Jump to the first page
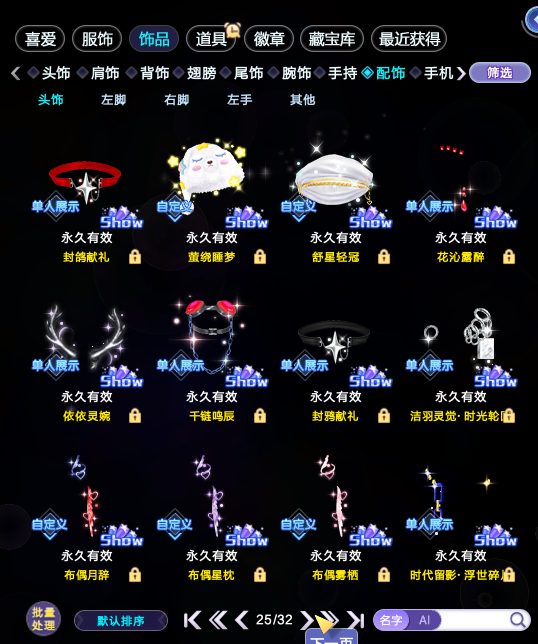The image size is (538, 644). pyautogui.click(x=192, y=620)
